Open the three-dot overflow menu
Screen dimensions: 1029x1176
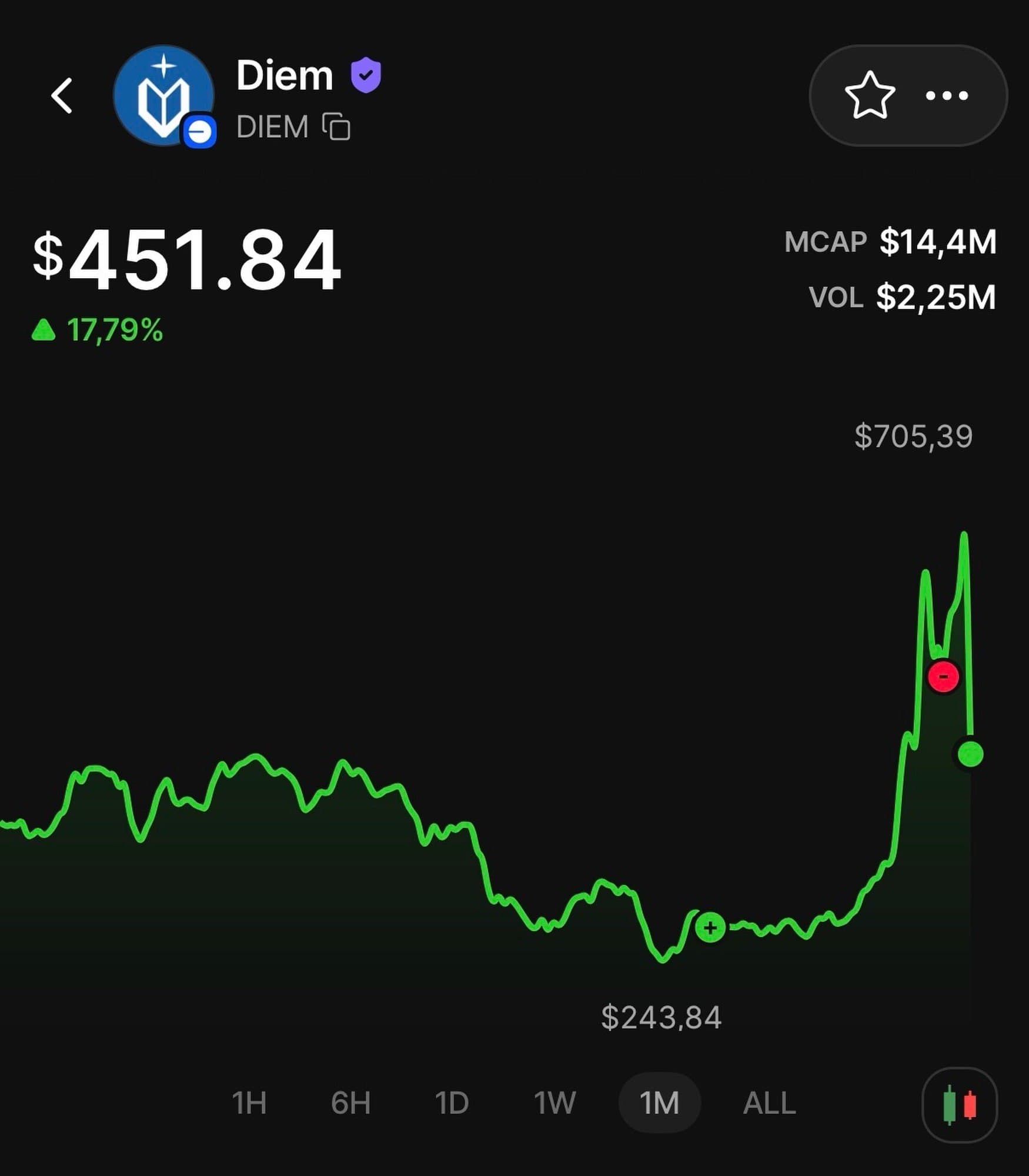[x=947, y=96]
